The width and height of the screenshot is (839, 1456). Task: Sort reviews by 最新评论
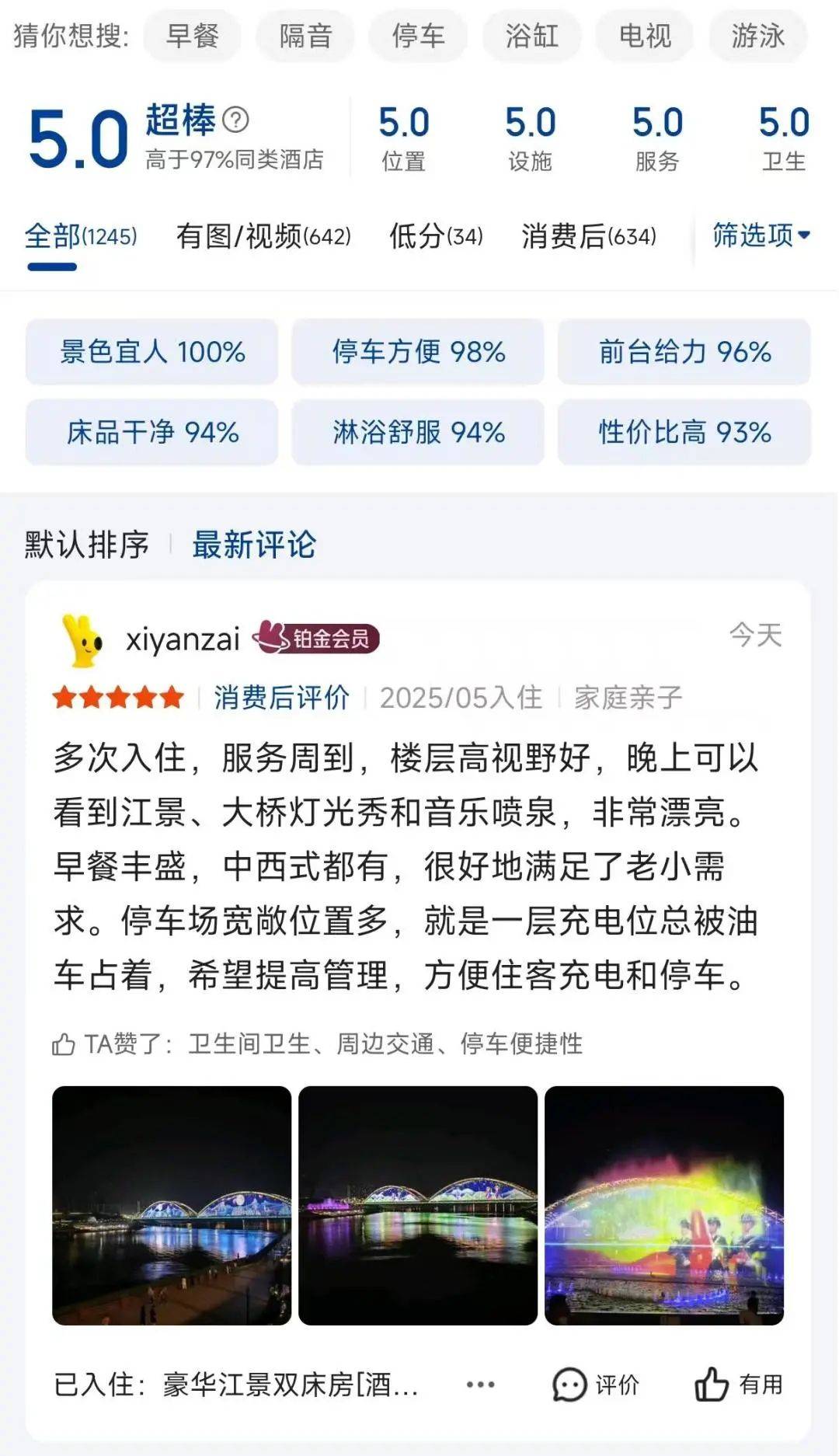point(254,545)
